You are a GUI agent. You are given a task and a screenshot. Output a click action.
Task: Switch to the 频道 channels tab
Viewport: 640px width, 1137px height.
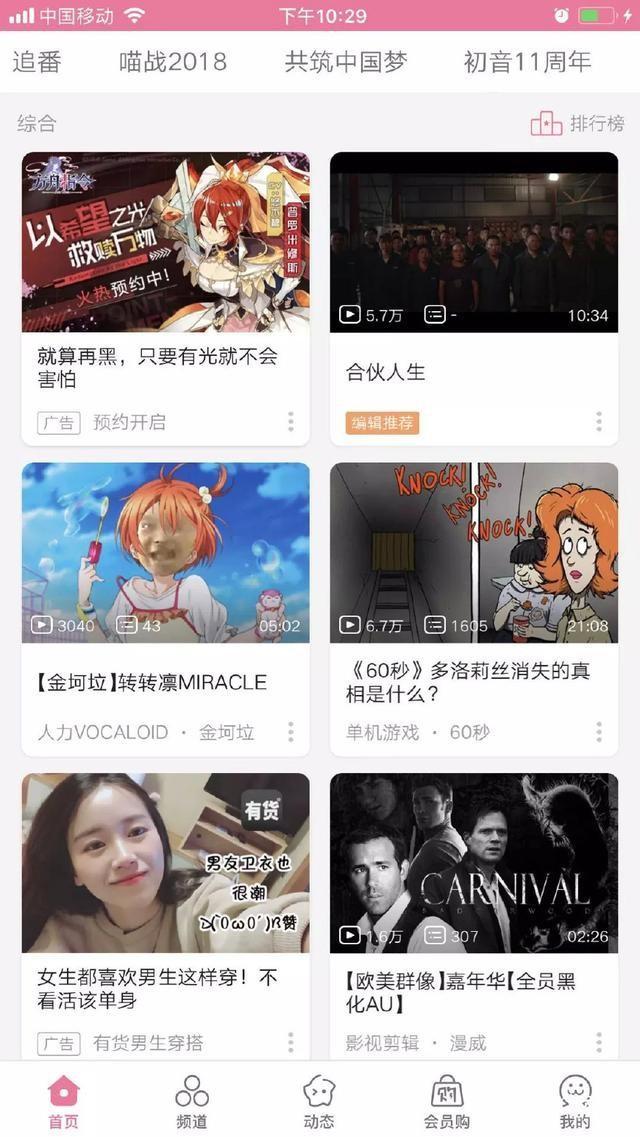pos(192,1100)
